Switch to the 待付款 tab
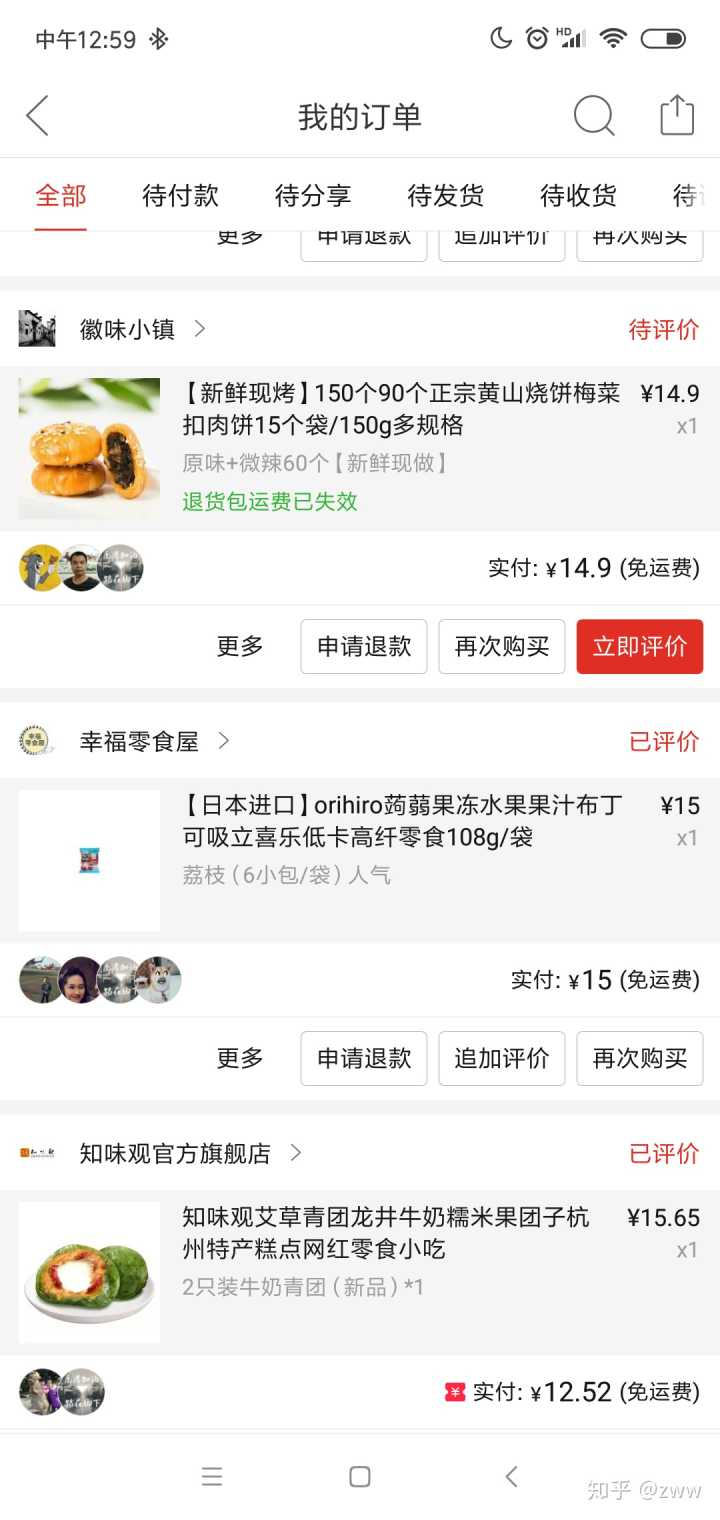720x1520 pixels. pos(180,195)
